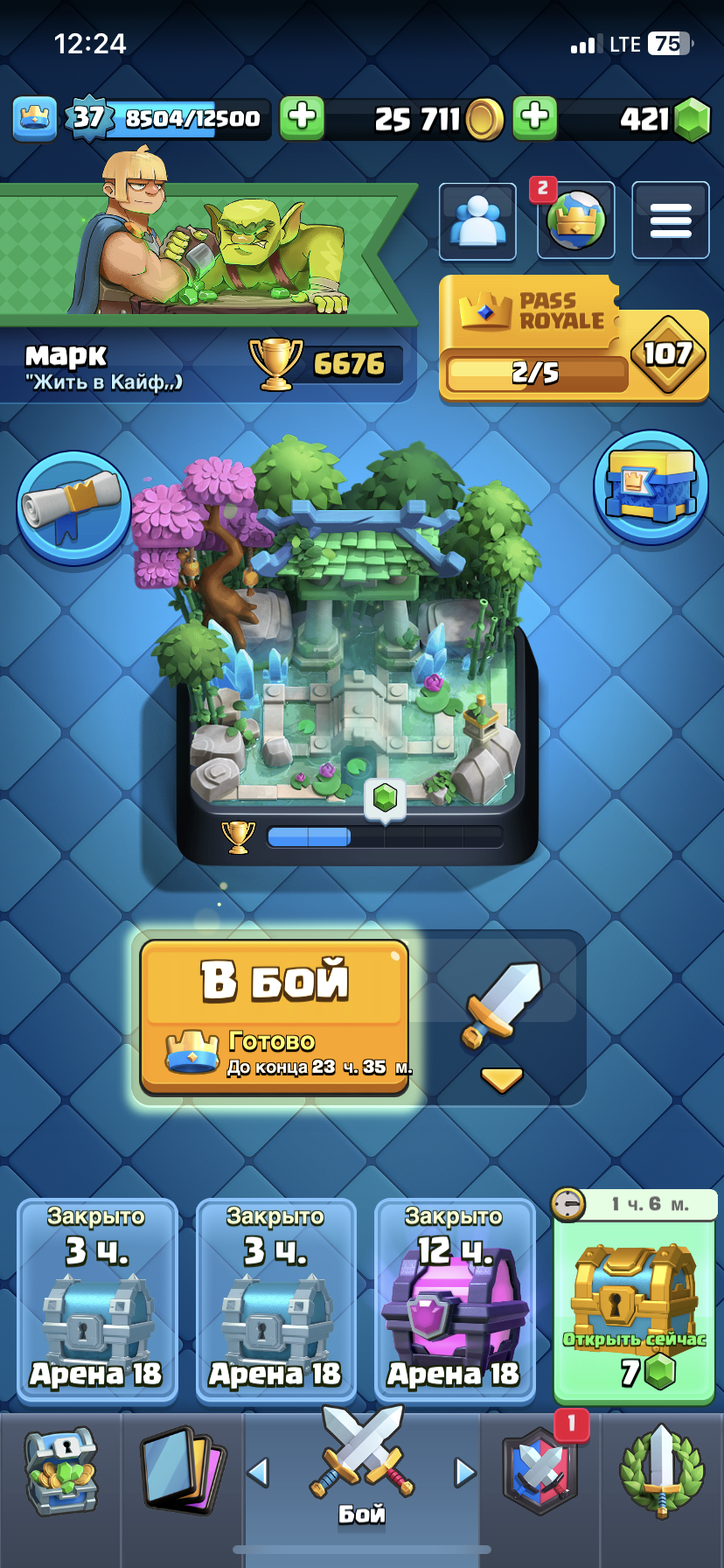Switch to the card collection tab
724x1568 pixels.
pyautogui.click(x=183, y=1473)
